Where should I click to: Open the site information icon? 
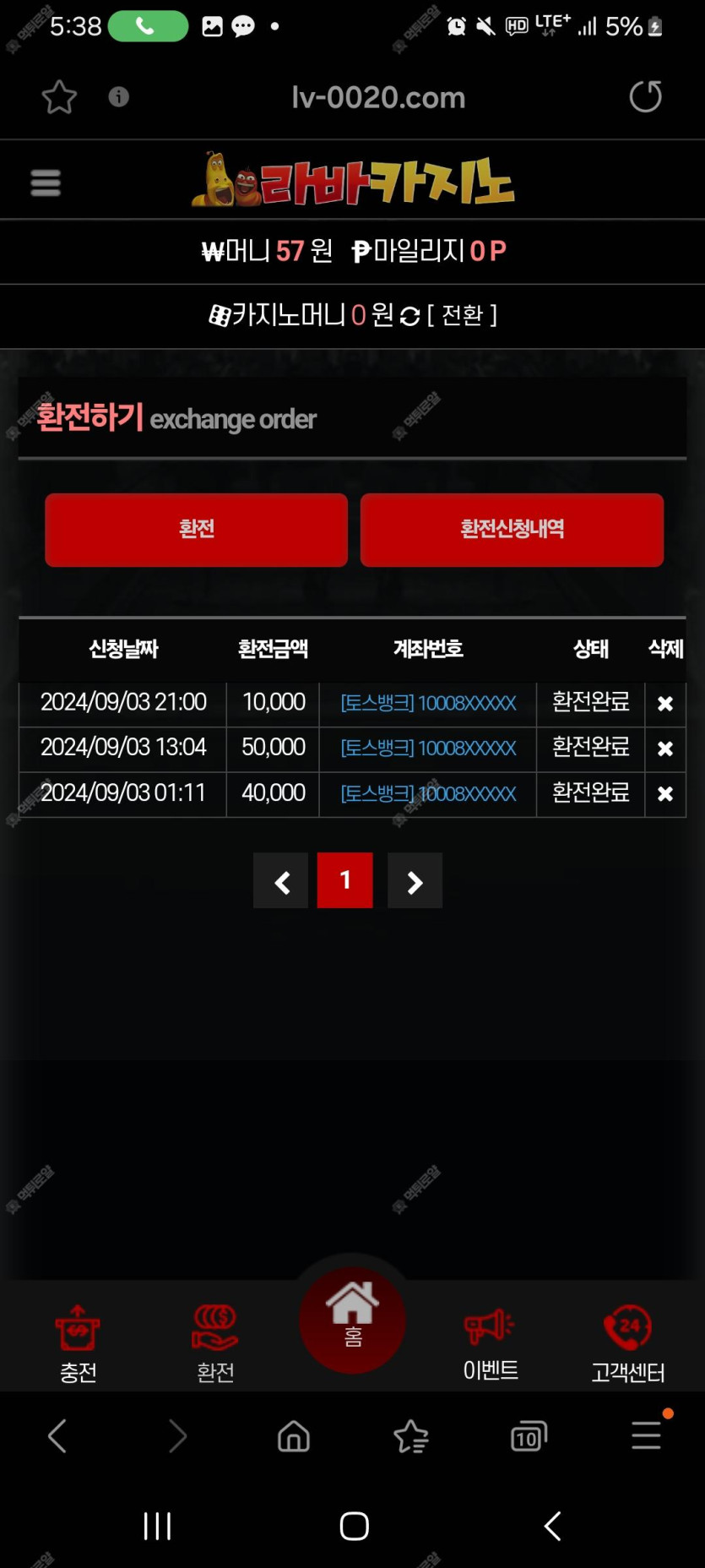pyautogui.click(x=118, y=97)
